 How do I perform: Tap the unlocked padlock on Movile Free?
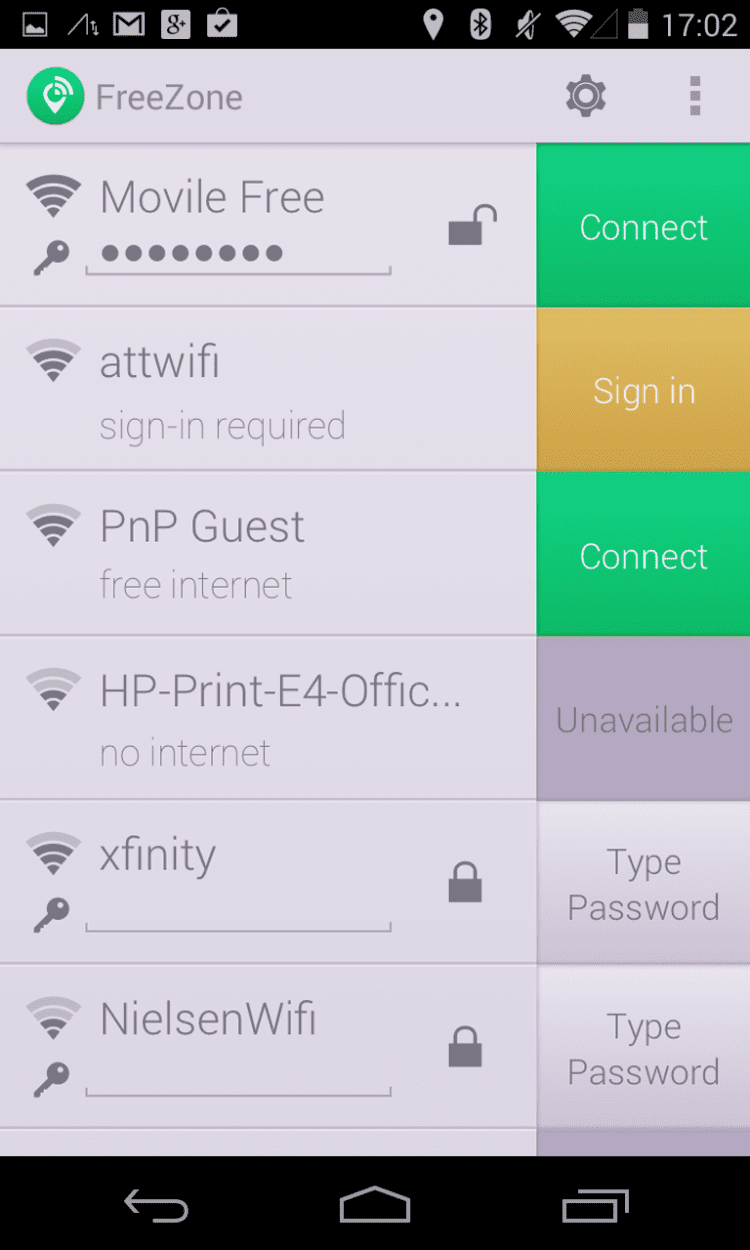click(x=472, y=226)
